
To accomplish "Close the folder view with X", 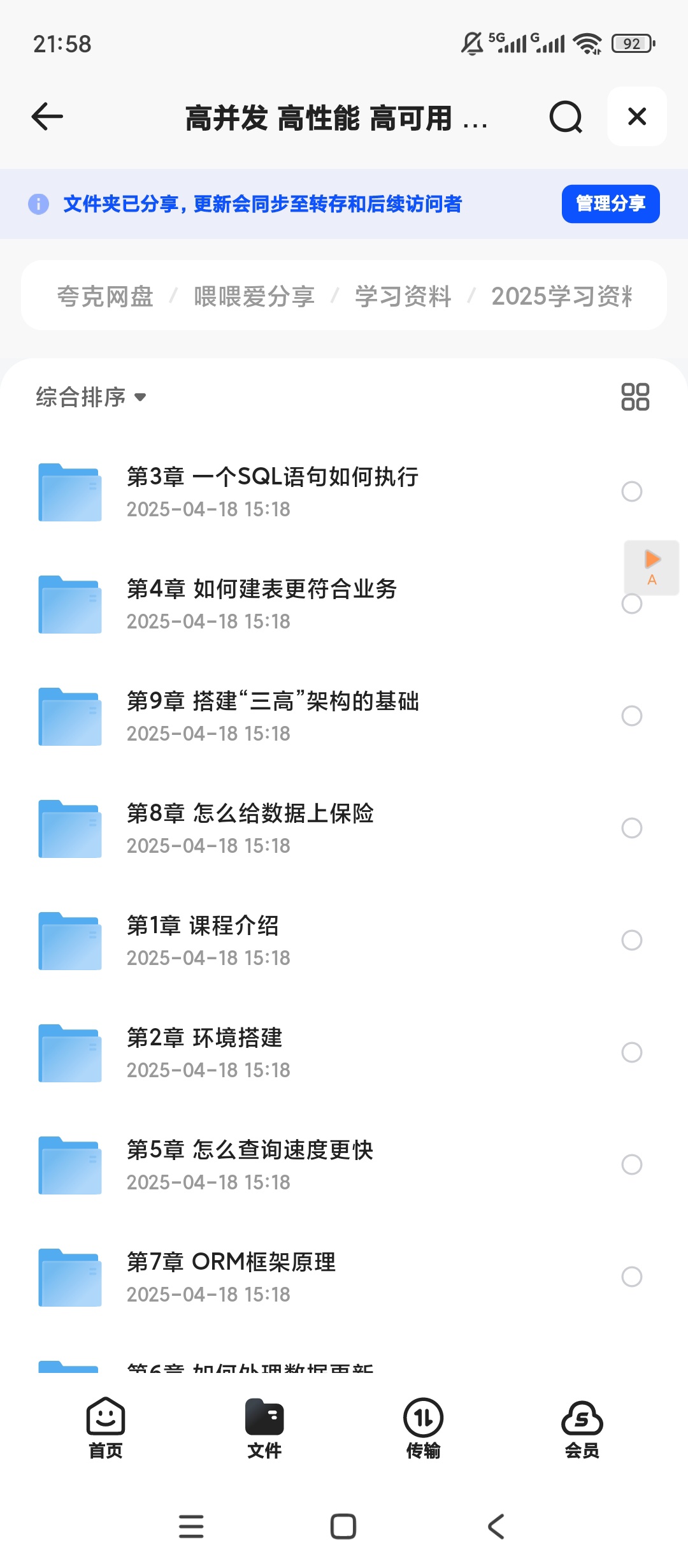I will [637, 117].
